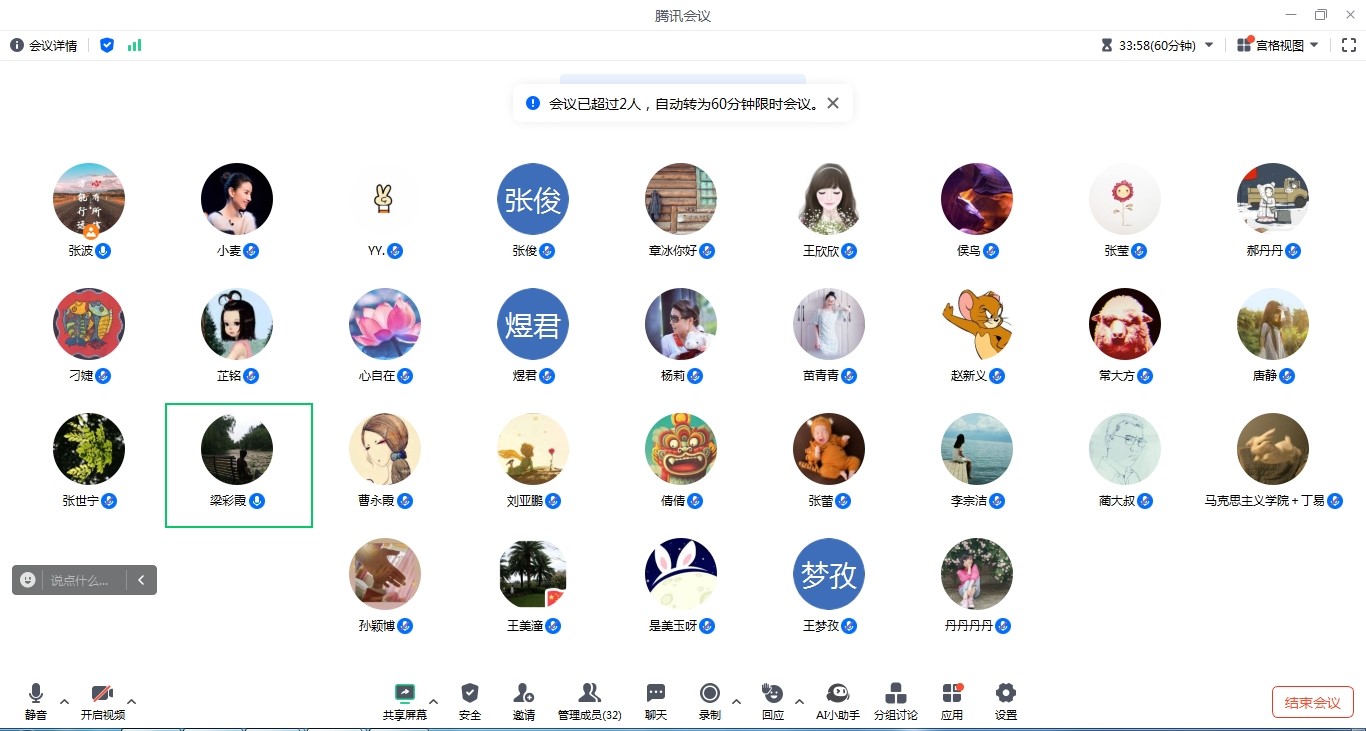
Task: Enter fullscreen mode
Action: coord(1349,45)
